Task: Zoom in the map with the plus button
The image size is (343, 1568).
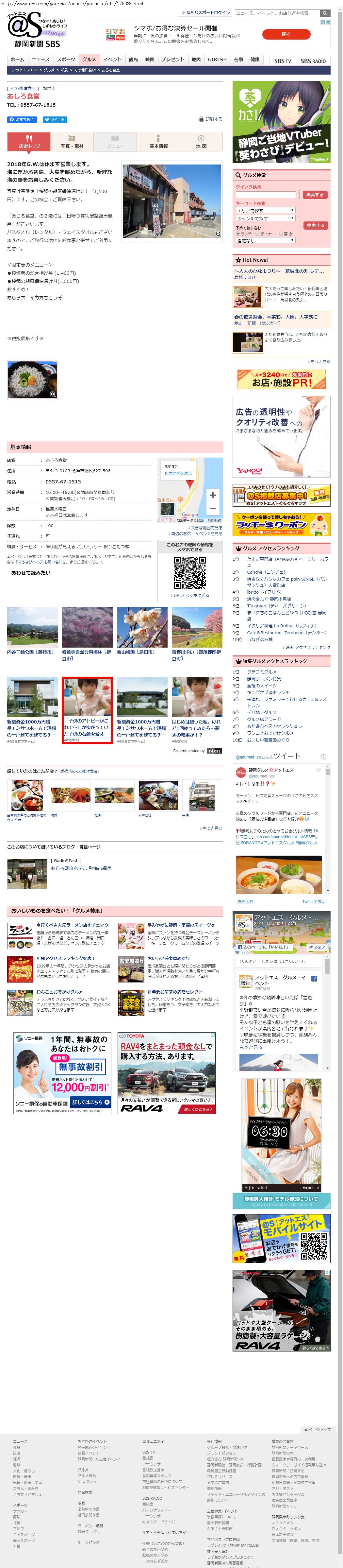Action: [x=212, y=495]
